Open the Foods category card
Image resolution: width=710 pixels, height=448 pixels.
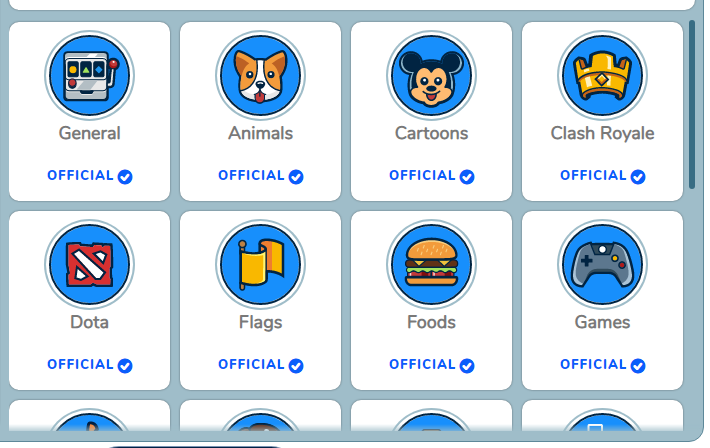point(431,300)
